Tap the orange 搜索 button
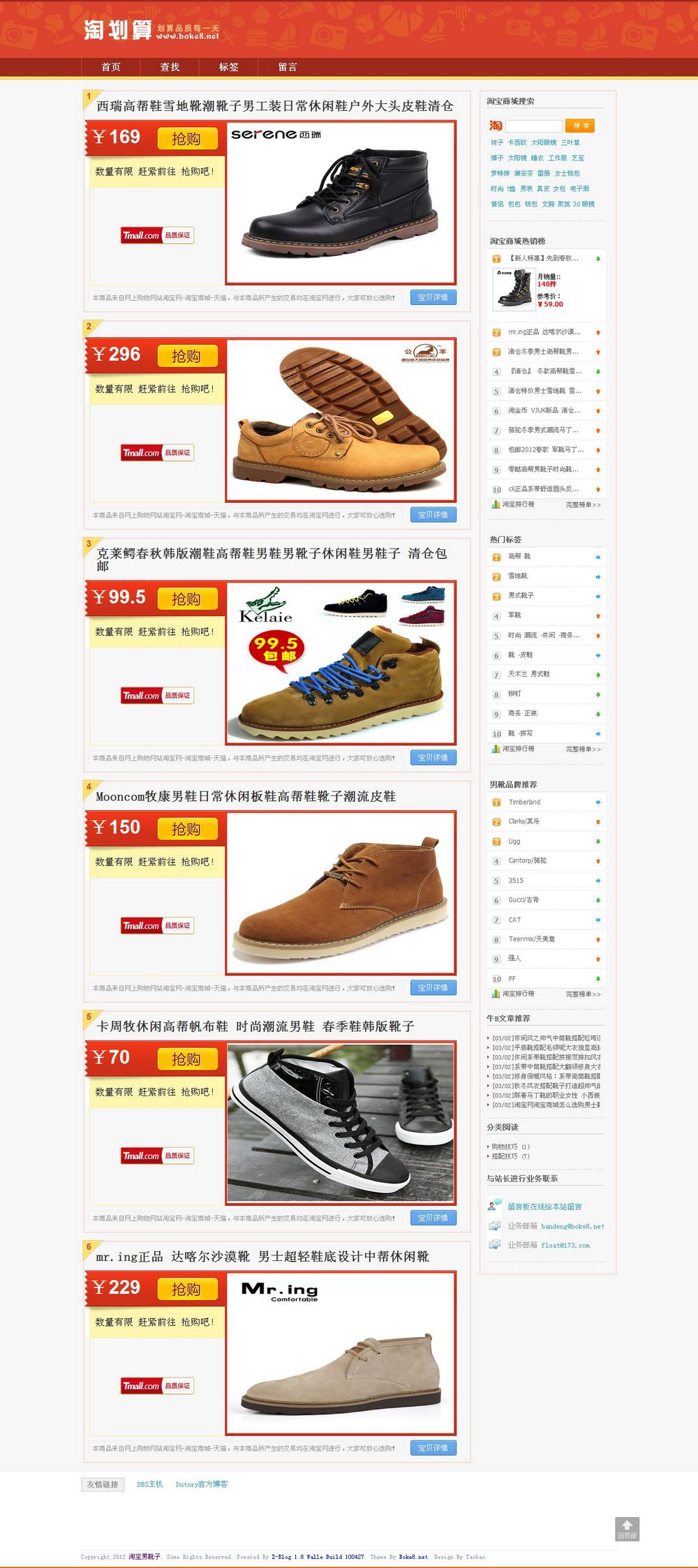This screenshot has width=698, height=1568. click(579, 126)
